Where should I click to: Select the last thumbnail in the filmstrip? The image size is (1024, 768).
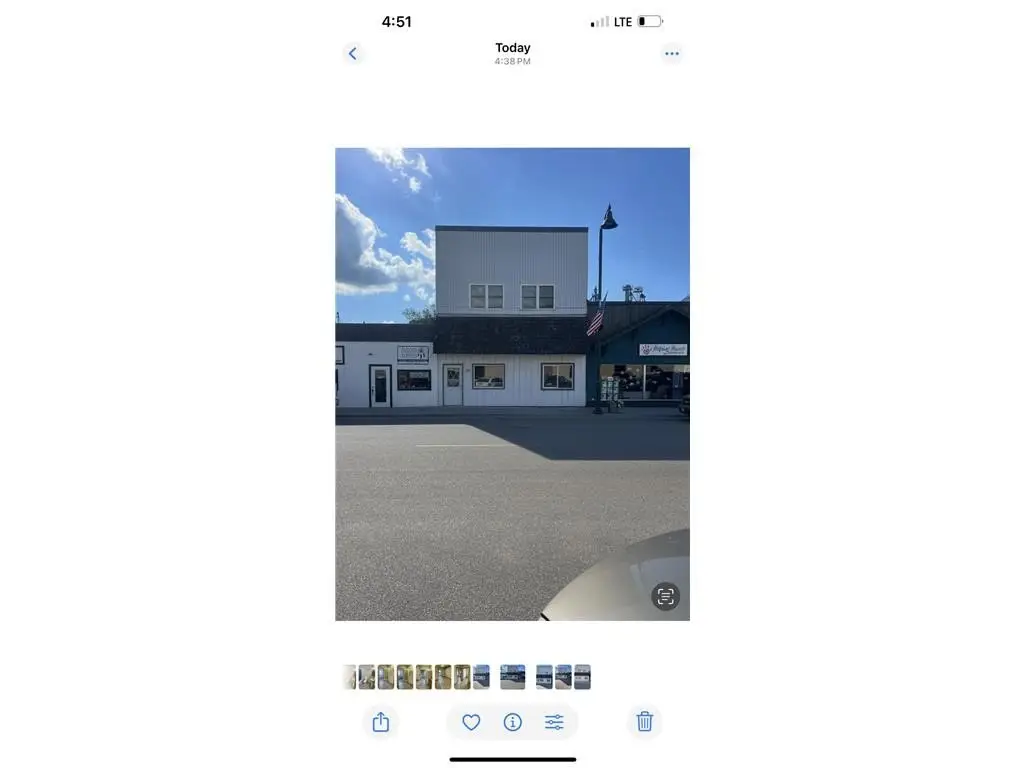tap(582, 677)
